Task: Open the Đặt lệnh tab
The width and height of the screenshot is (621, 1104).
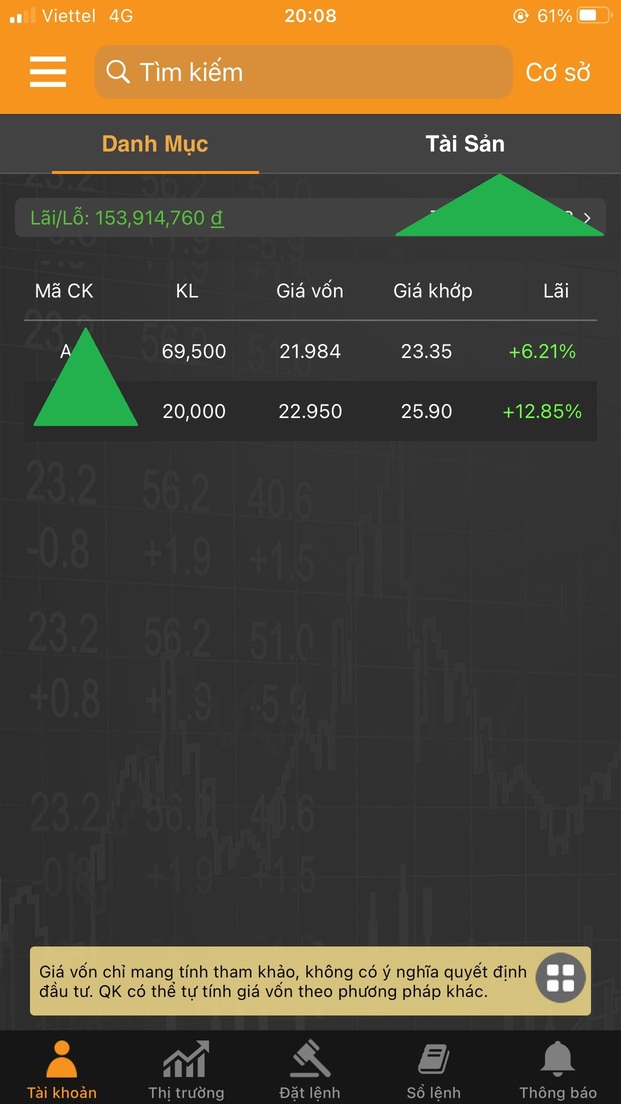Action: point(310,1068)
